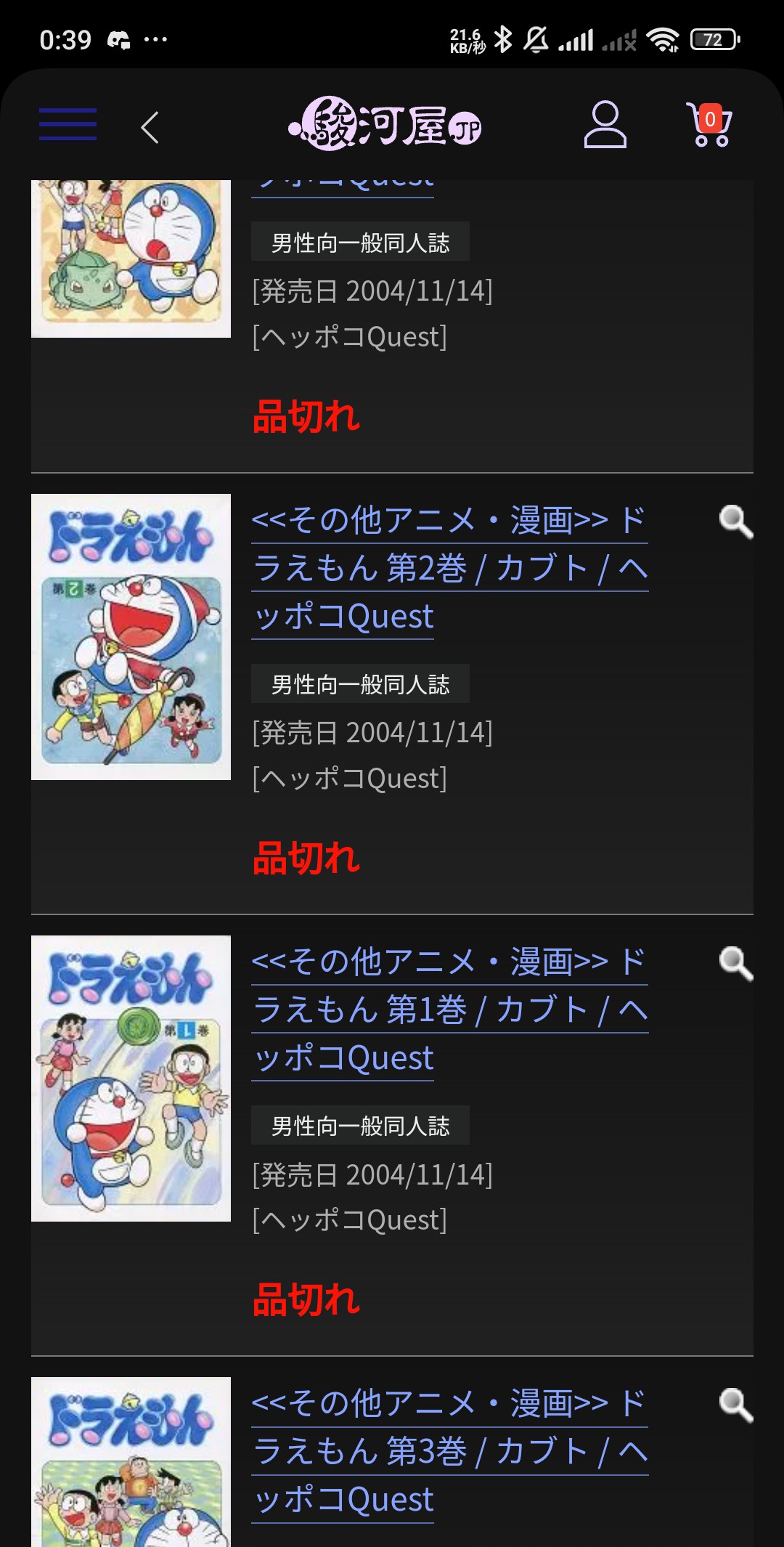Open the ドラえもん 第2巻 title link

coord(449,568)
